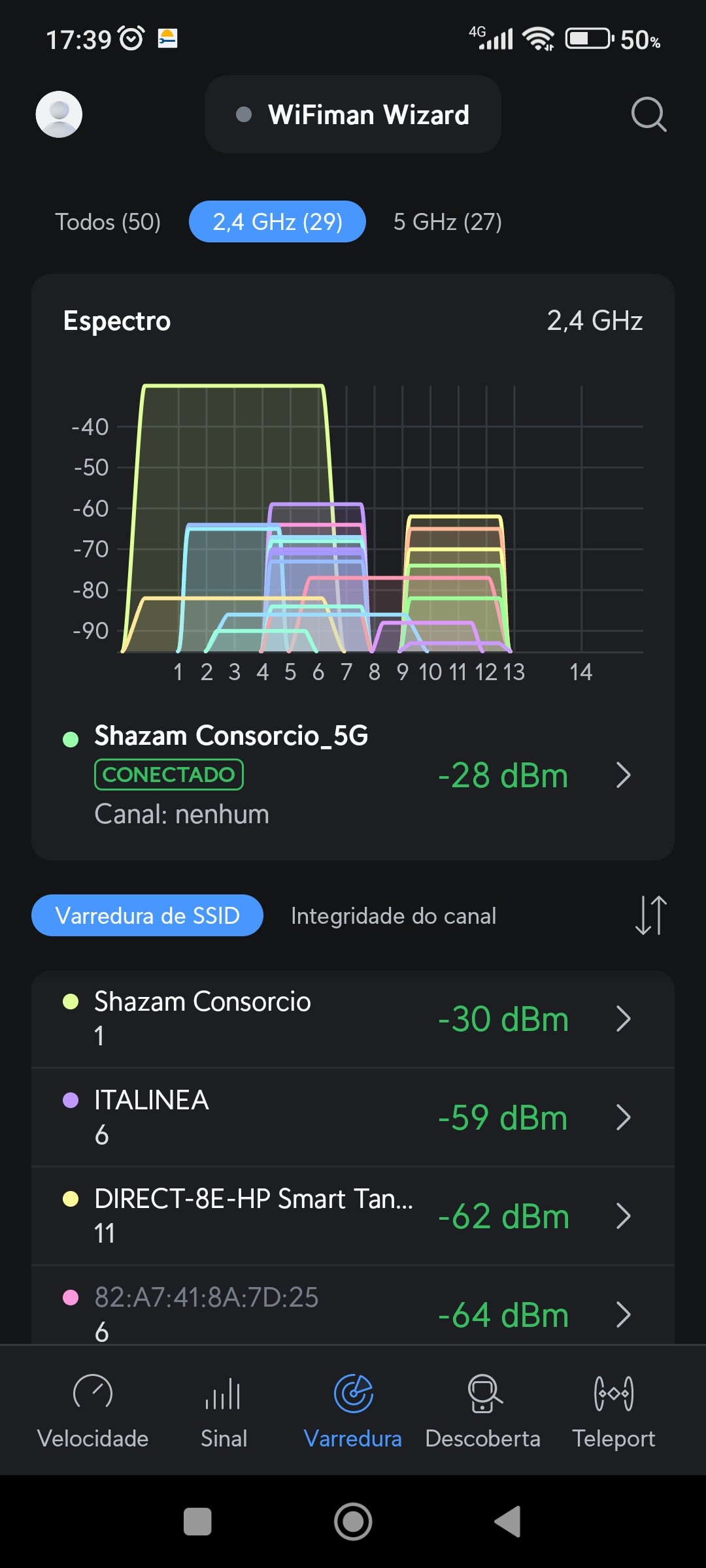The width and height of the screenshot is (706, 1568).
Task: Open network 82:A7:41:8A:7D:25
Action: (353, 1312)
